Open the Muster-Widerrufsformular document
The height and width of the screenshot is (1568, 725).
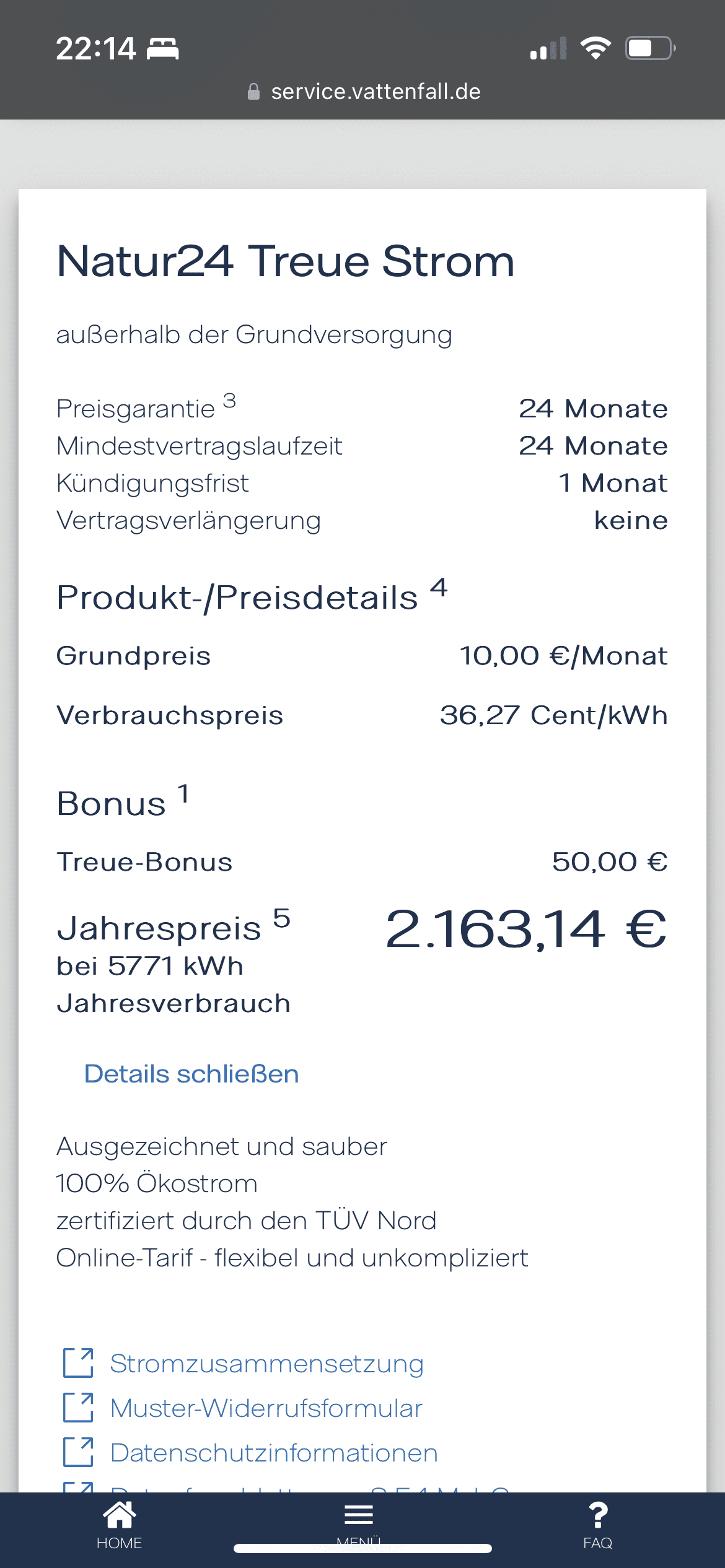[243, 1408]
